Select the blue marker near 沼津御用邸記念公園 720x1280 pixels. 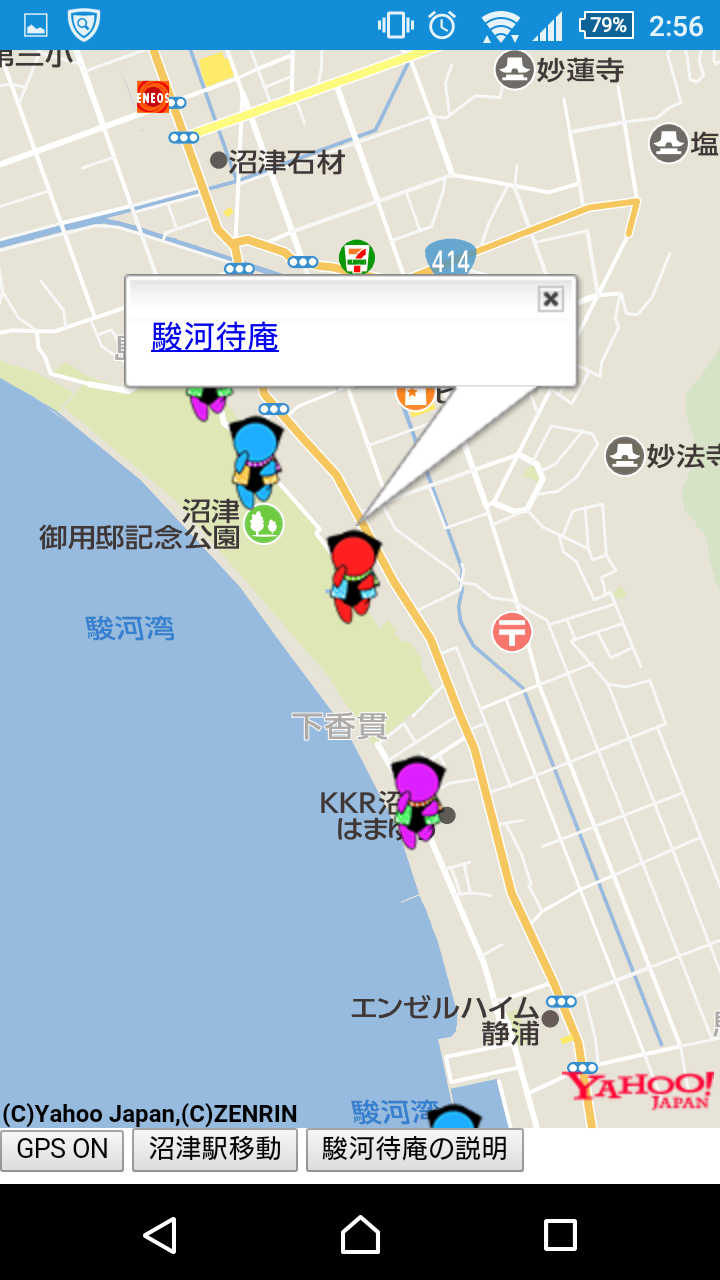pyautogui.click(x=256, y=460)
